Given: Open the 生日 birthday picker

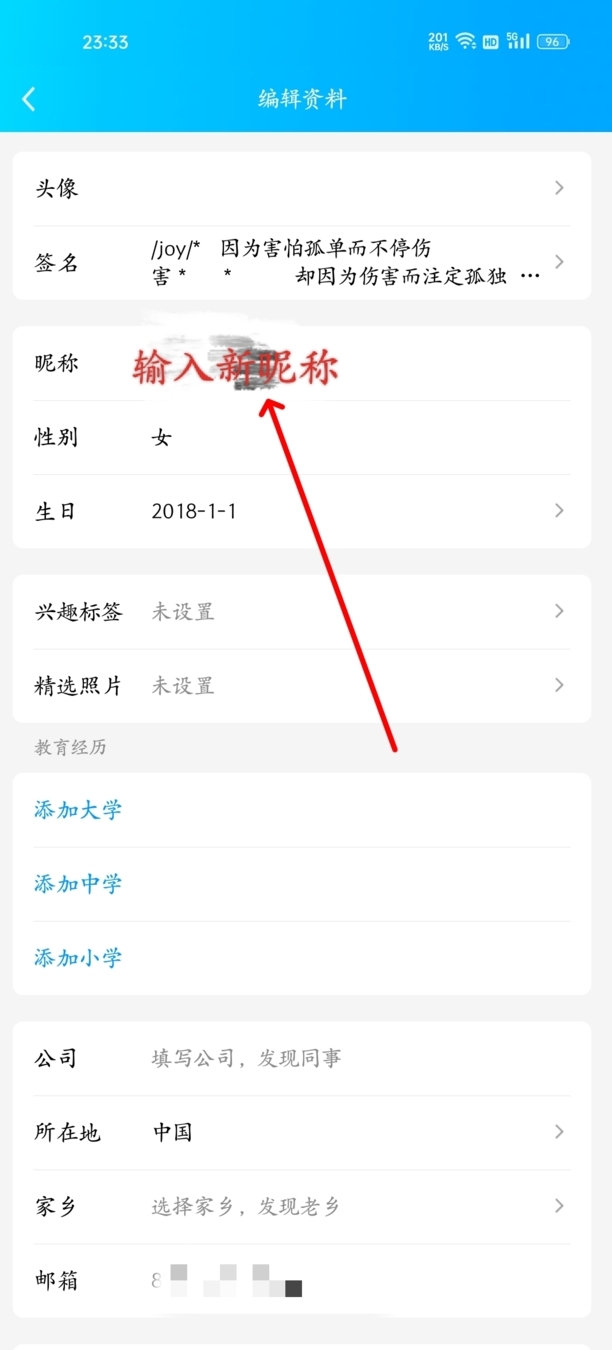Looking at the screenshot, I should point(306,511).
